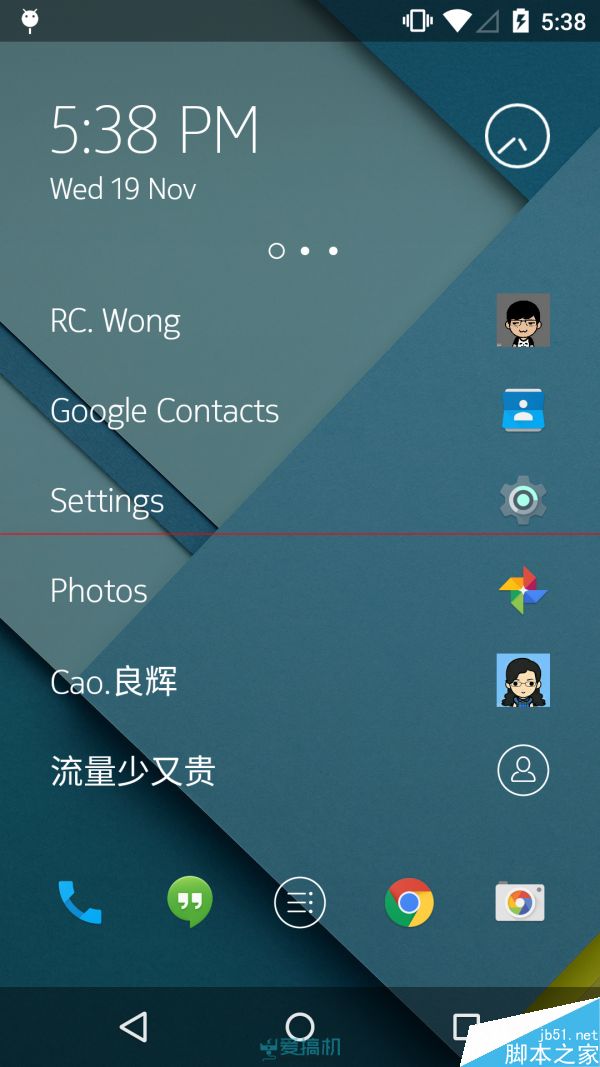Launch Hangouts from the dock
The image size is (600, 1067).
click(190, 902)
